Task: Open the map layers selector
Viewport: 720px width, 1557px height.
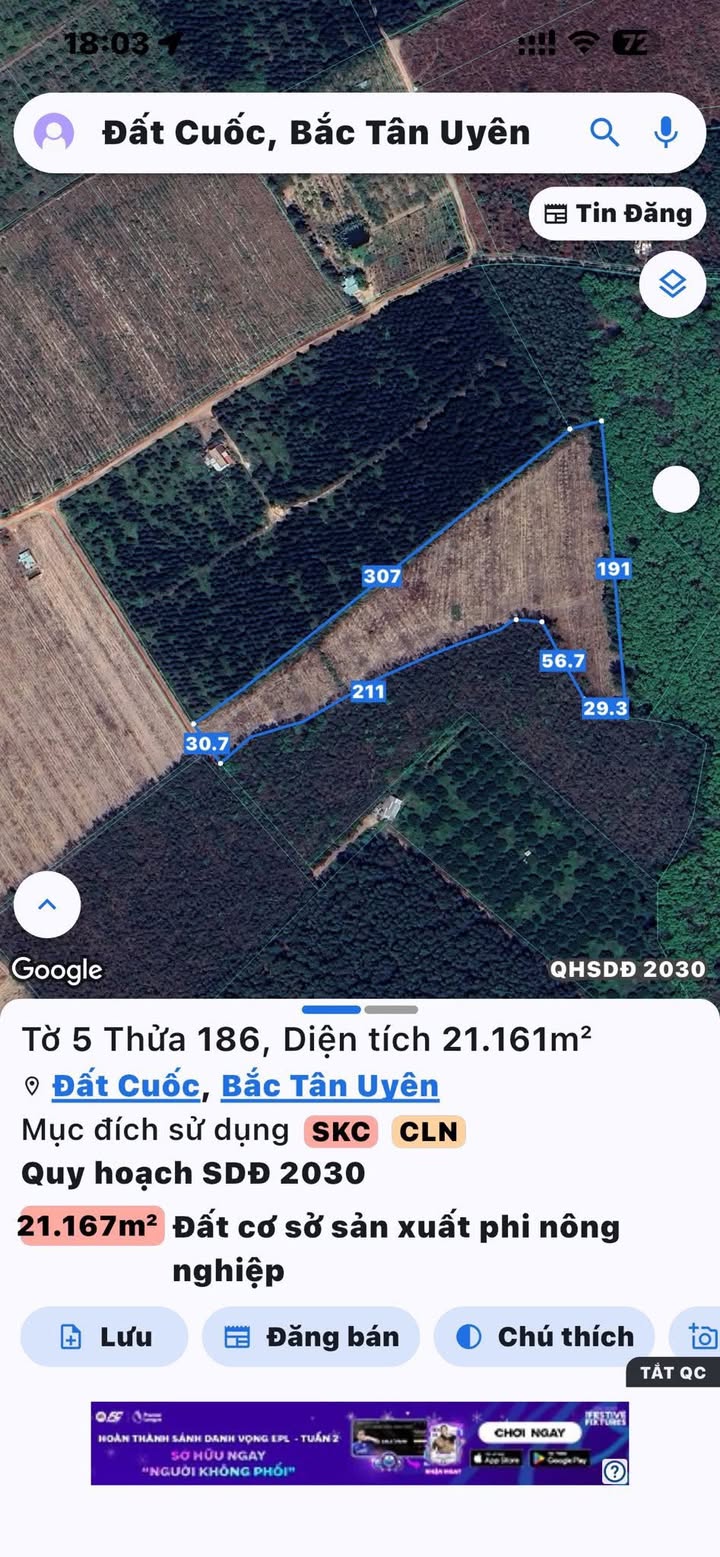Action: click(673, 285)
